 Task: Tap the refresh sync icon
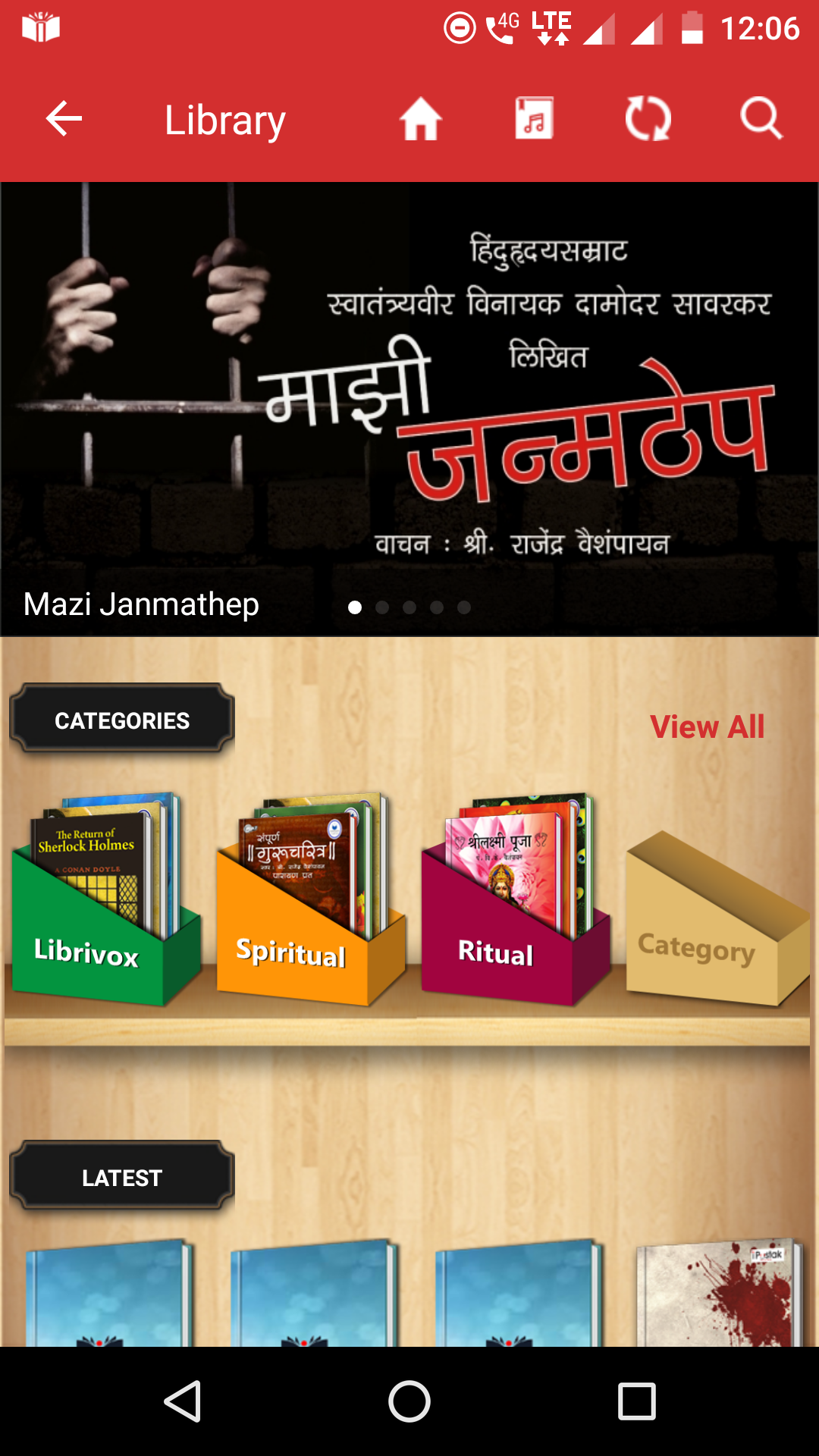tap(648, 119)
